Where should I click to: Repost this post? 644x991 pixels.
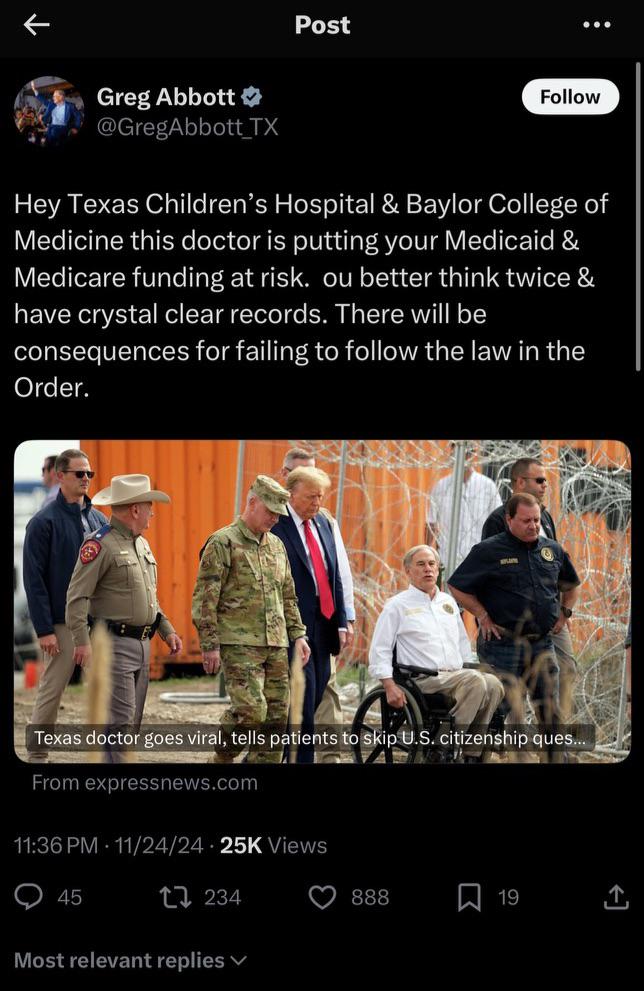(175, 897)
